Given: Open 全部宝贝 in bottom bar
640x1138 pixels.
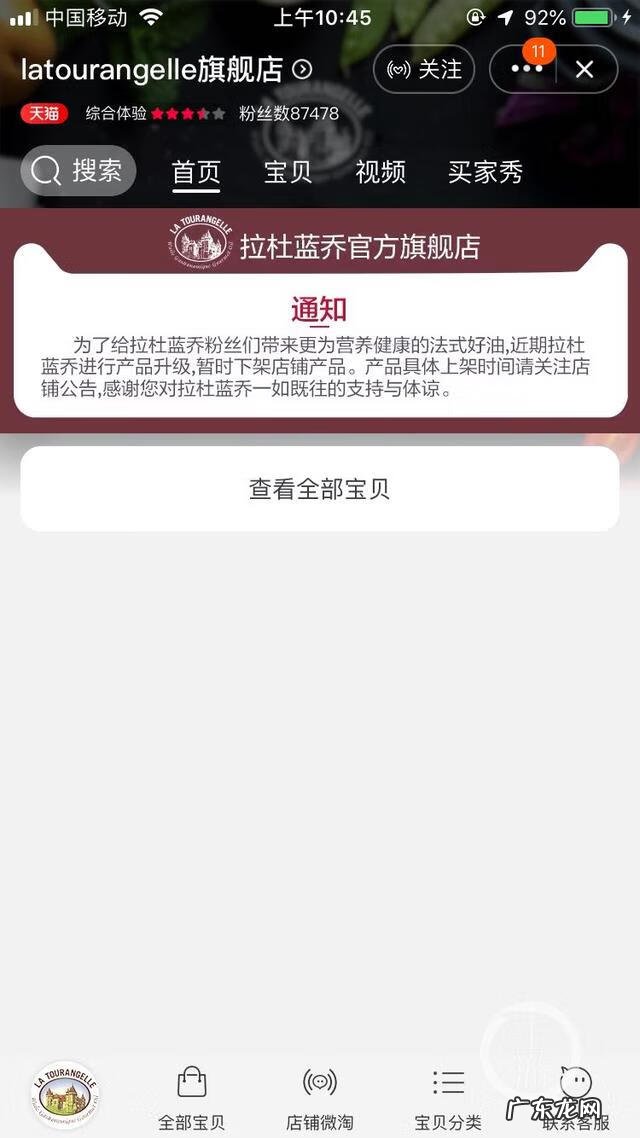Looking at the screenshot, I should point(191,1097).
